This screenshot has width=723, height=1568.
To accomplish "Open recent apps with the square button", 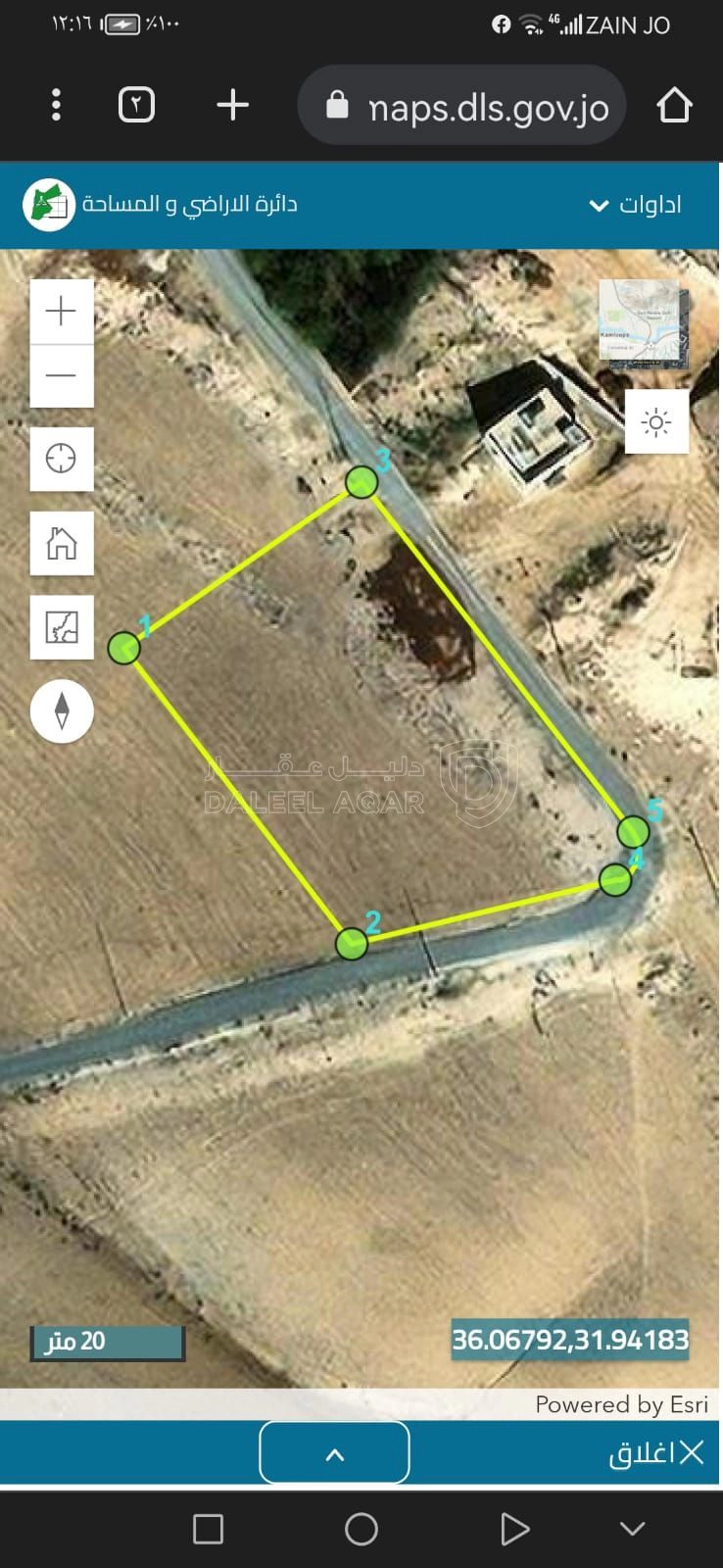I will pyautogui.click(x=208, y=1529).
